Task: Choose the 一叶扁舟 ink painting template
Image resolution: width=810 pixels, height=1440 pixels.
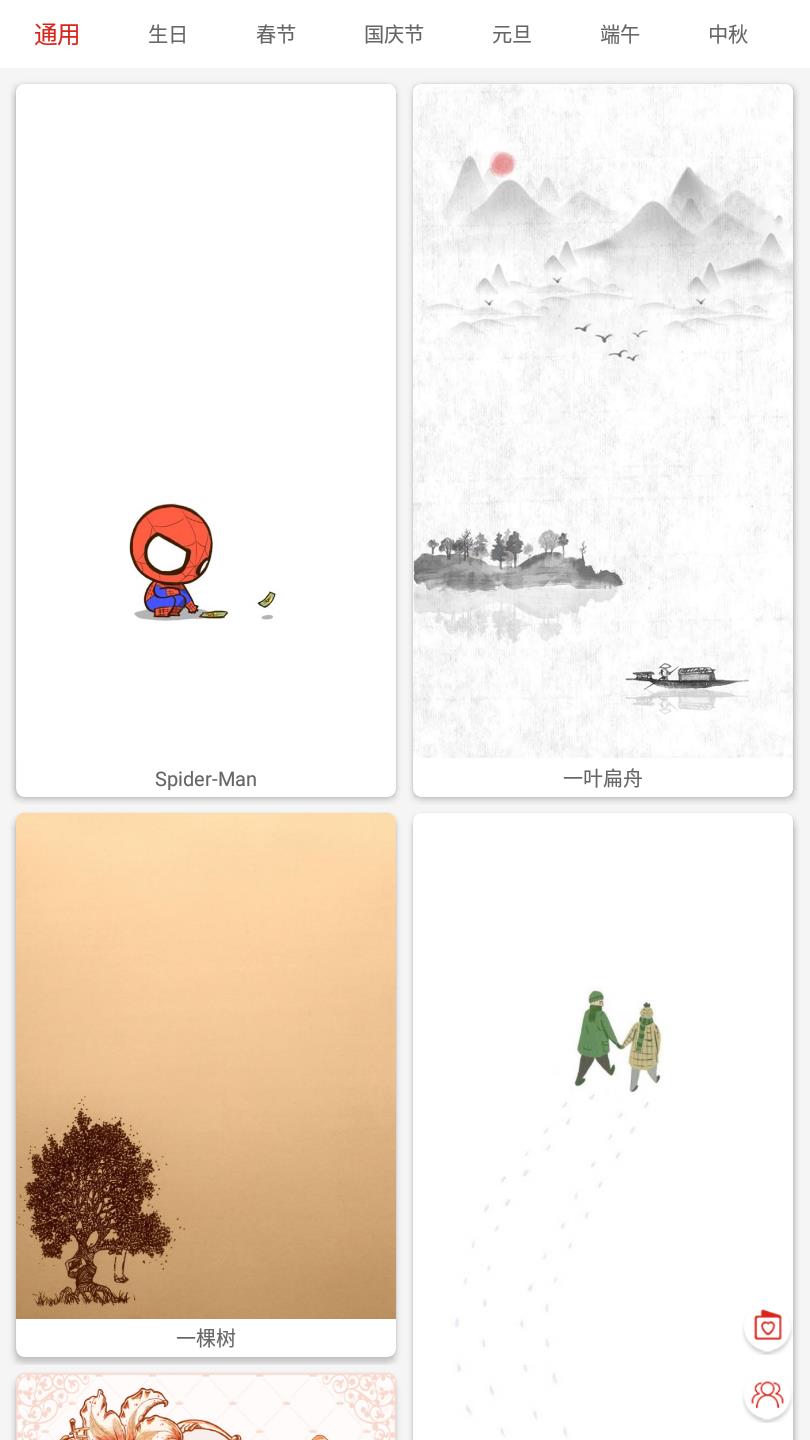Action: 603,440
